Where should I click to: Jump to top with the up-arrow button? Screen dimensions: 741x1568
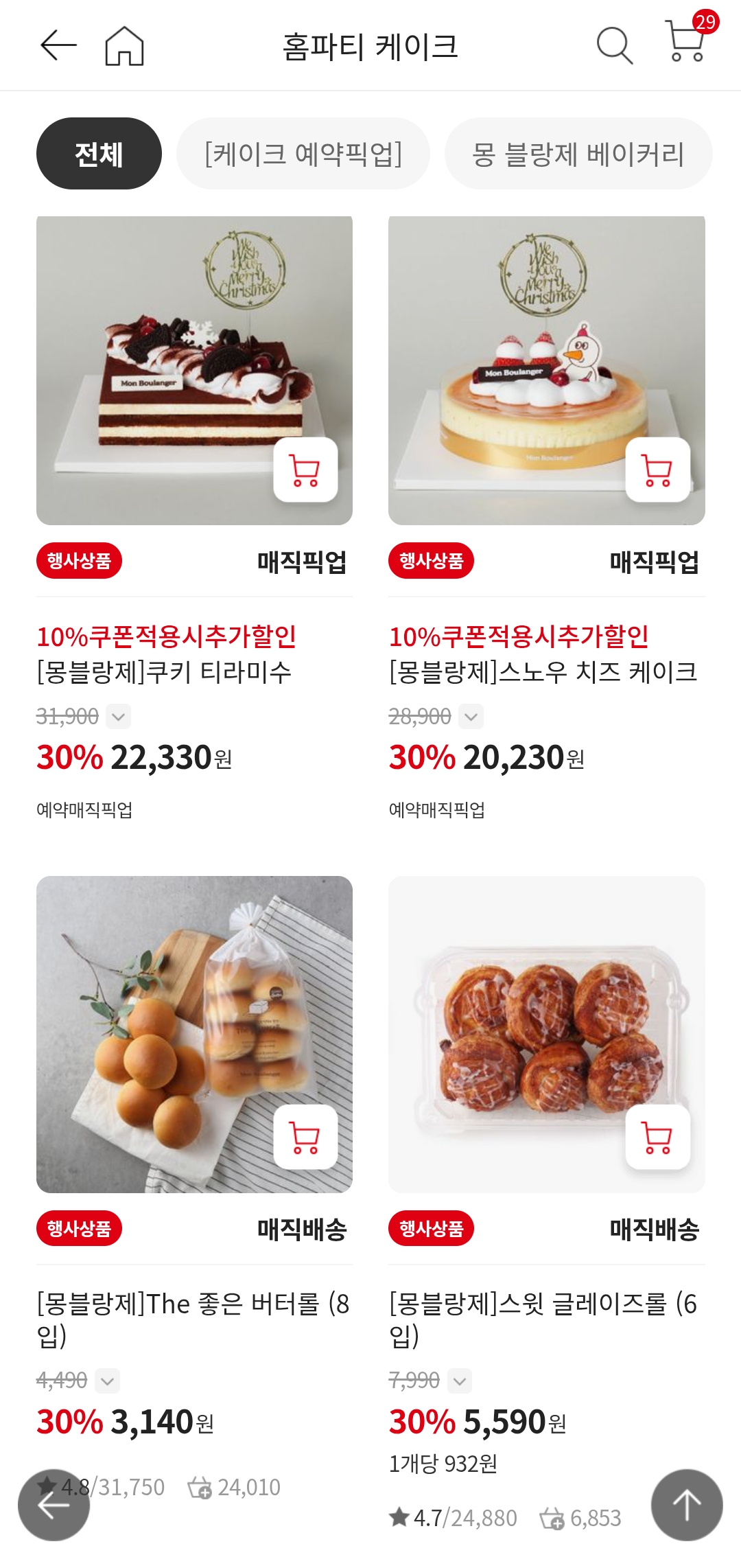[x=686, y=1505]
